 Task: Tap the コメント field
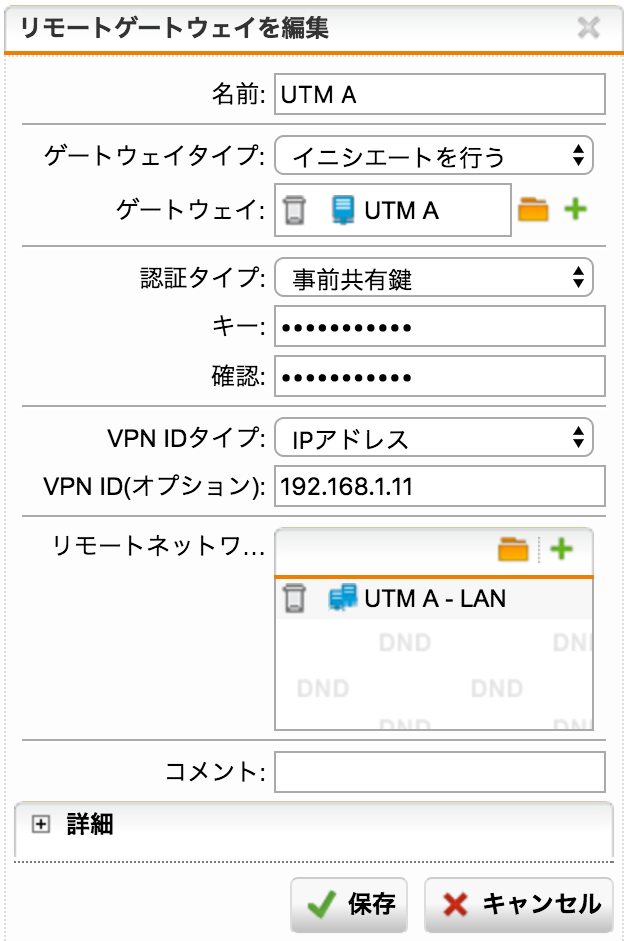pos(440,772)
